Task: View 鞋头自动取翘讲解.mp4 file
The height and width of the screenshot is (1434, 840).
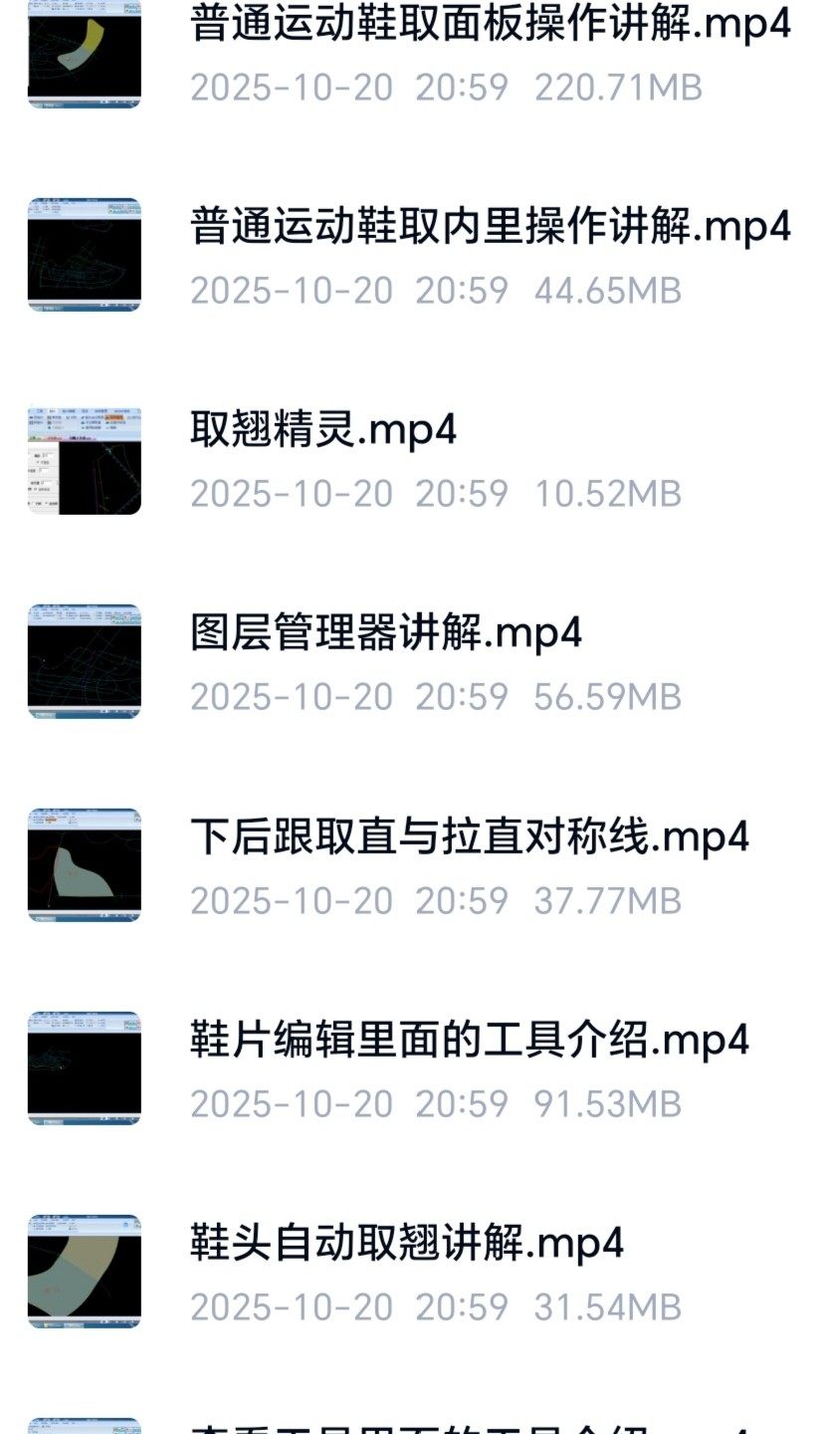Action: [406, 1244]
